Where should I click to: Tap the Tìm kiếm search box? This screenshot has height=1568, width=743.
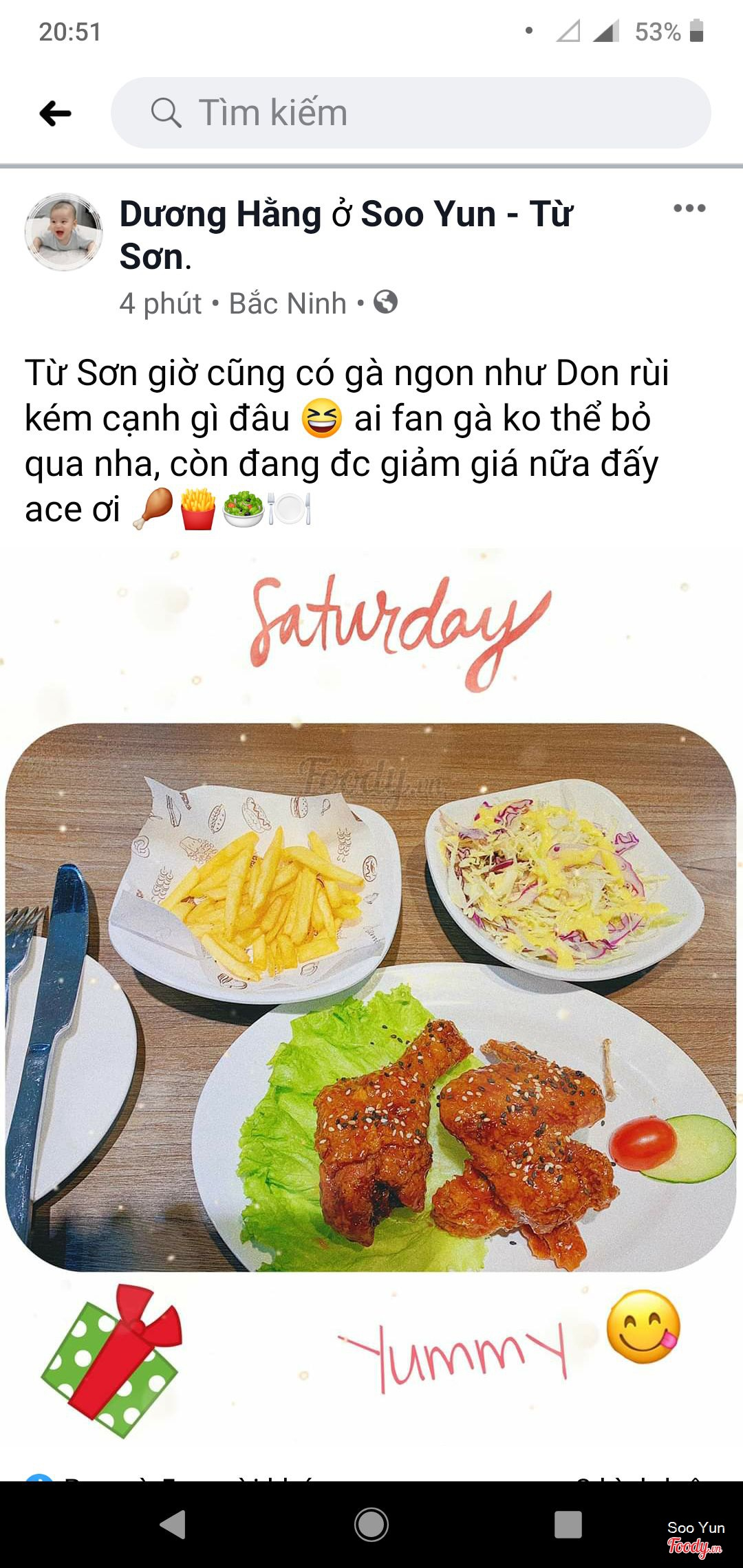[411, 113]
